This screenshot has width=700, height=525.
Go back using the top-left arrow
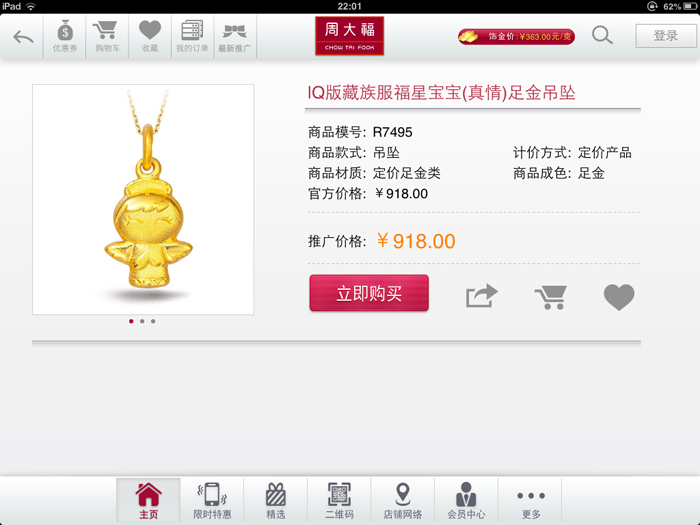[x=23, y=38]
